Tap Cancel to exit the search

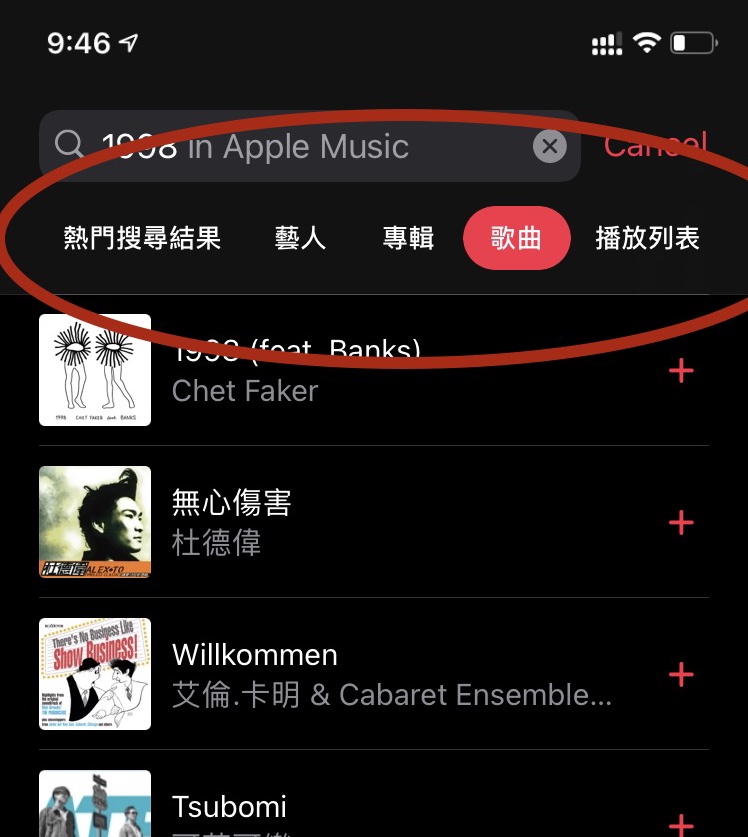[655, 146]
